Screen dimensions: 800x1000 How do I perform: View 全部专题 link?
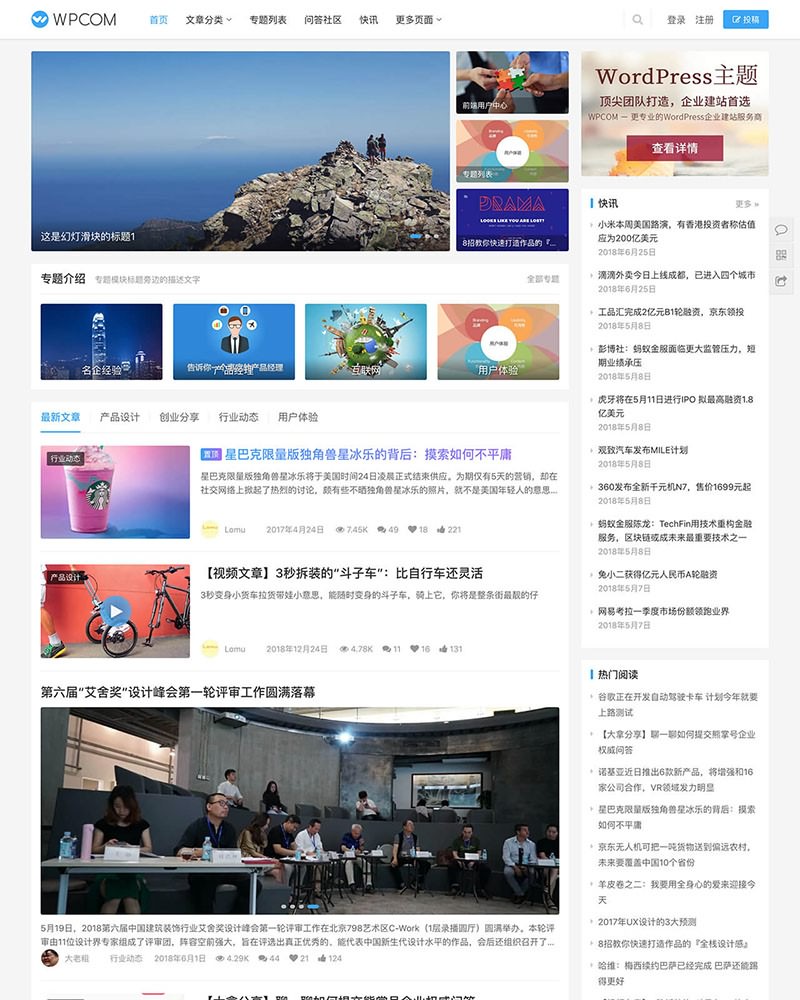tap(543, 280)
